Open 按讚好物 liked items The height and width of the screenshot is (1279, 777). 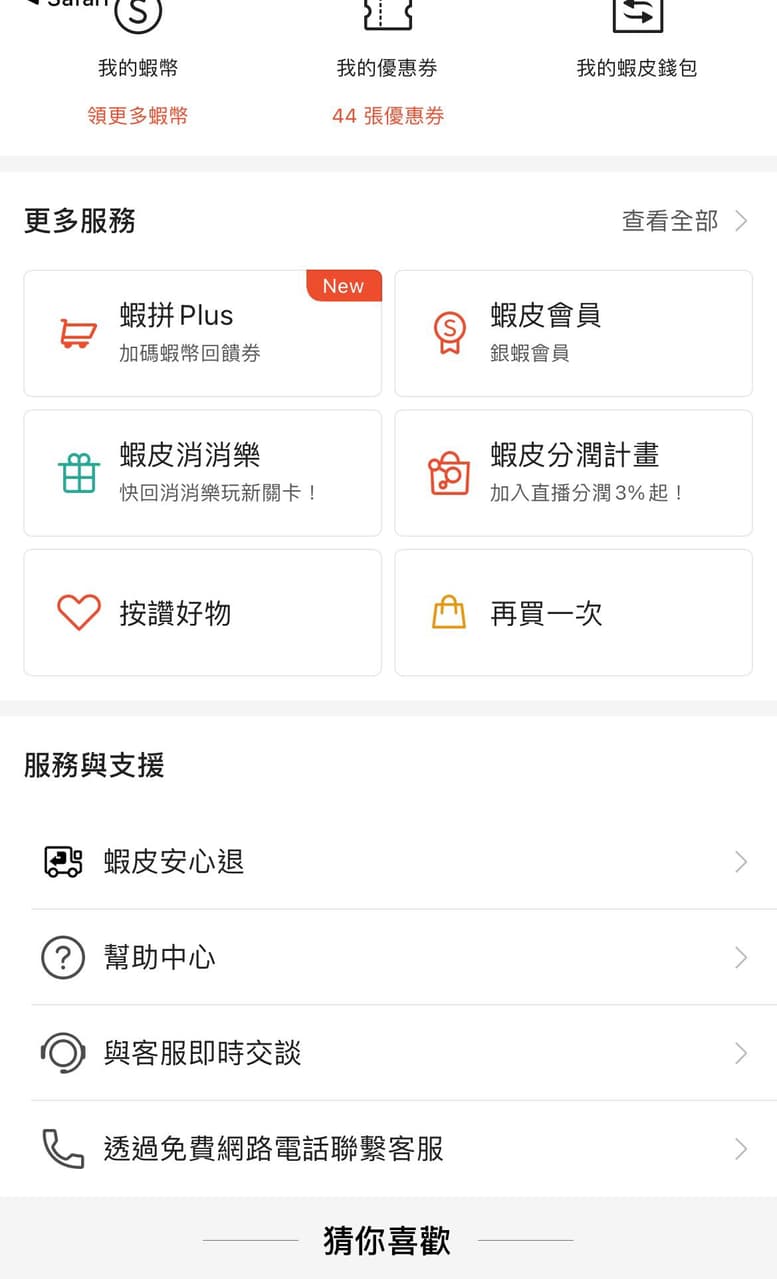pyautogui.click(x=203, y=613)
